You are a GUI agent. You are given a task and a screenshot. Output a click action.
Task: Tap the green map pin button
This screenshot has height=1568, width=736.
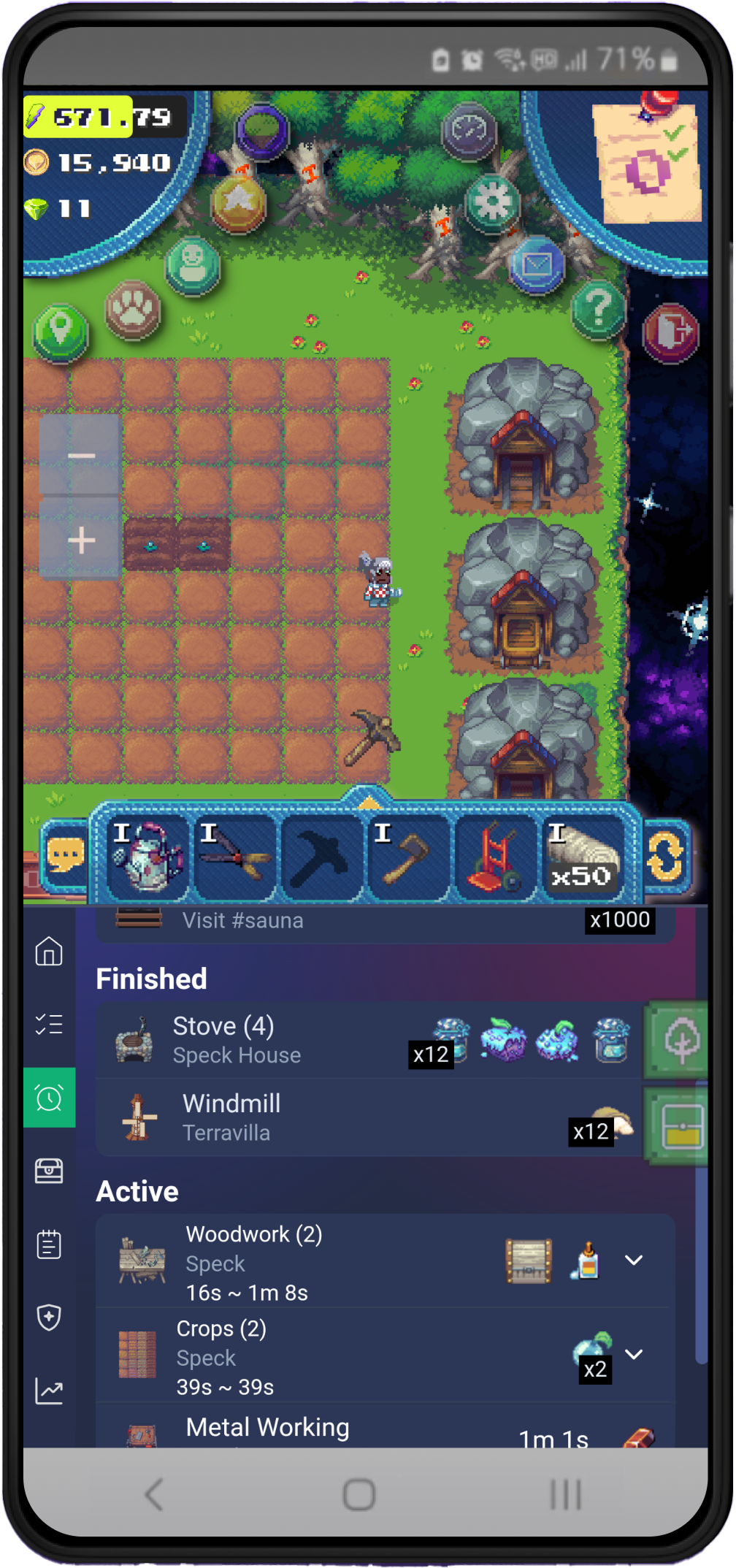[61, 333]
